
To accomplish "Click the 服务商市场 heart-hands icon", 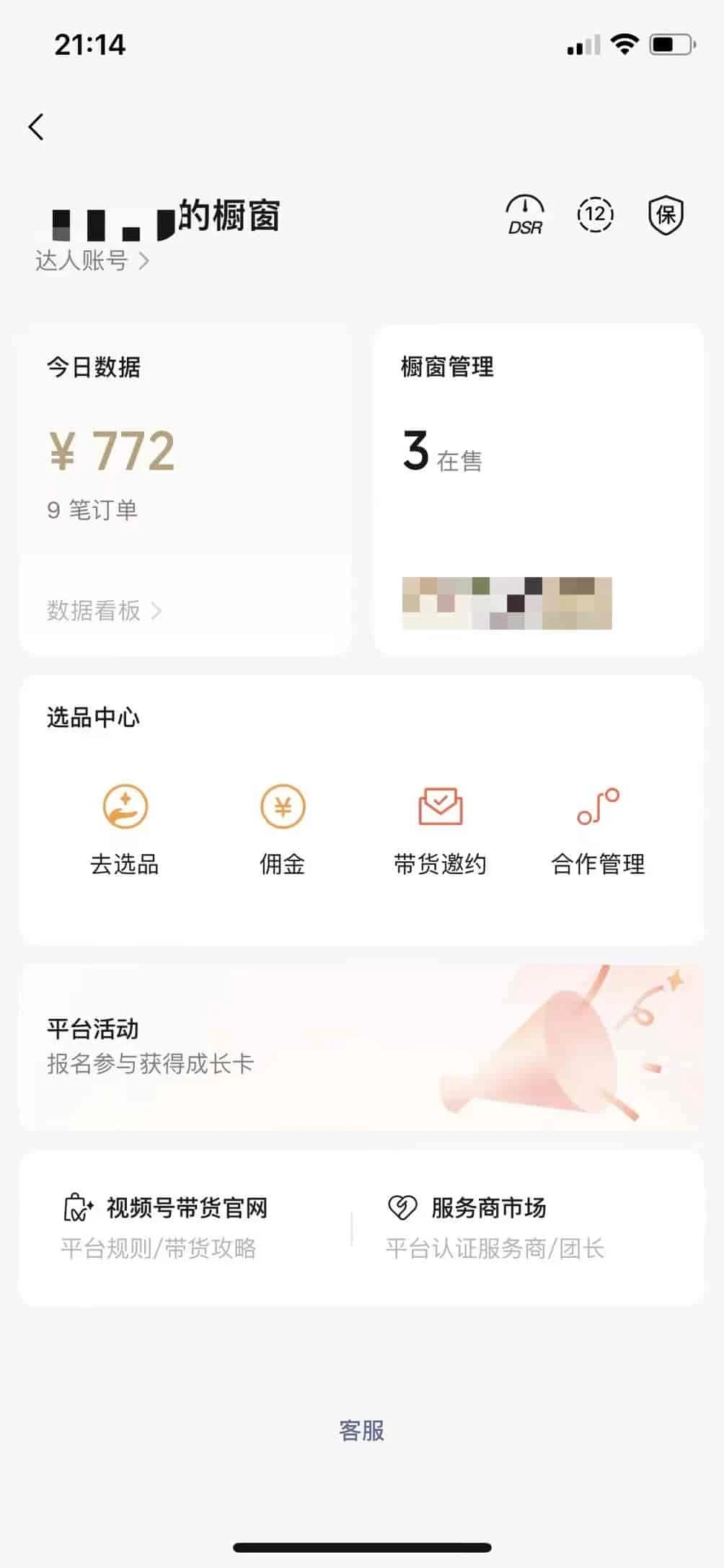I will pyautogui.click(x=402, y=1208).
